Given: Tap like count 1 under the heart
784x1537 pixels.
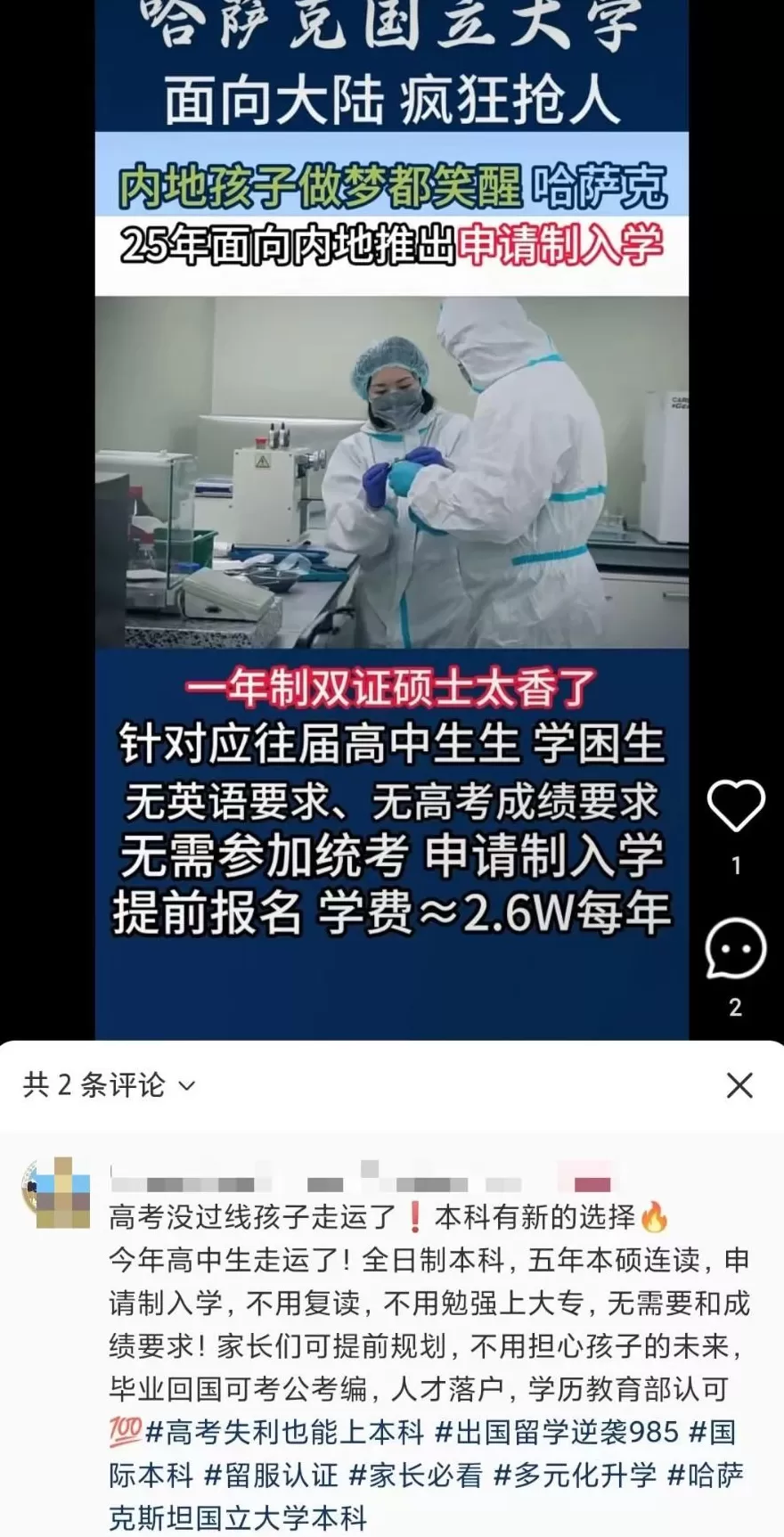Looking at the screenshot, I should point(735,863).
